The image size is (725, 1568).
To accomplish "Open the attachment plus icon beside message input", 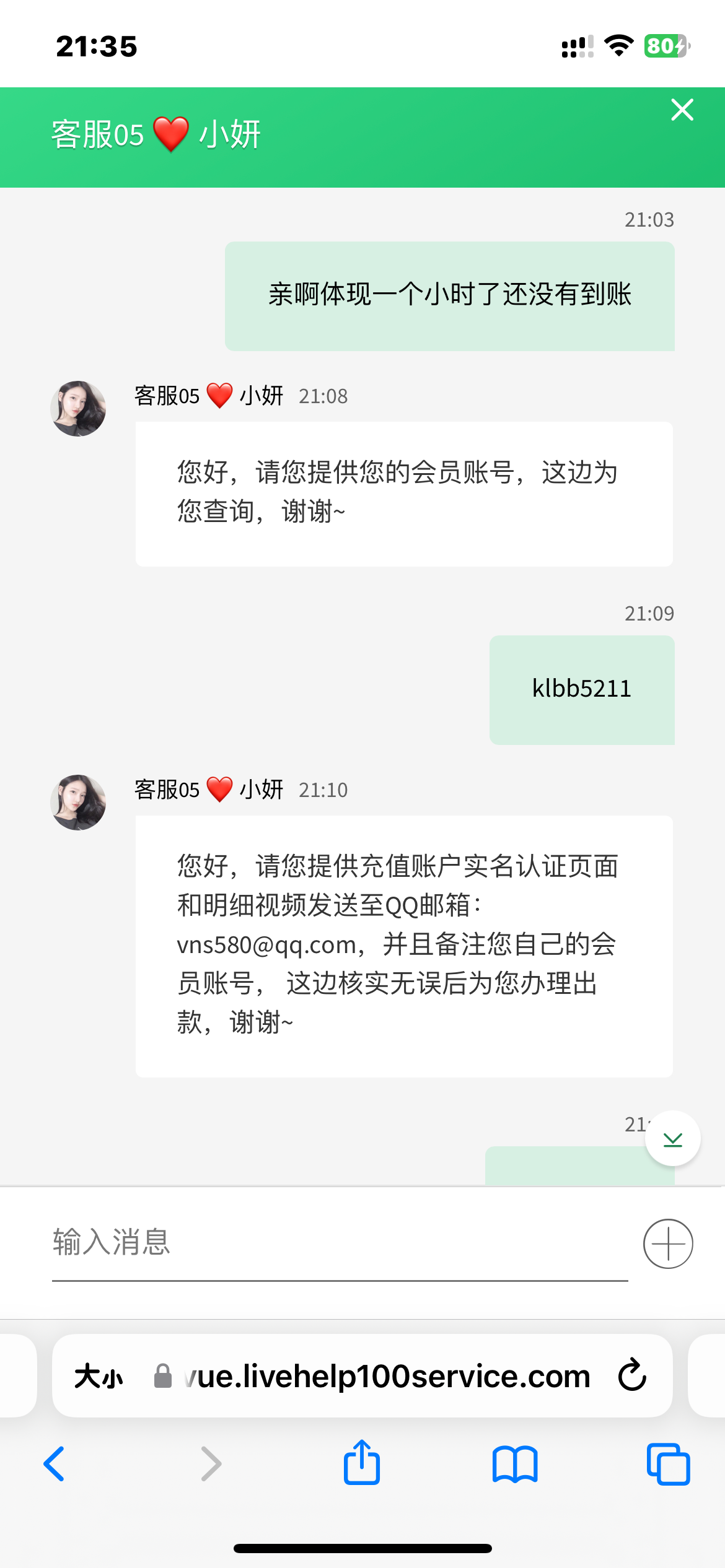I will point(667,1244).
